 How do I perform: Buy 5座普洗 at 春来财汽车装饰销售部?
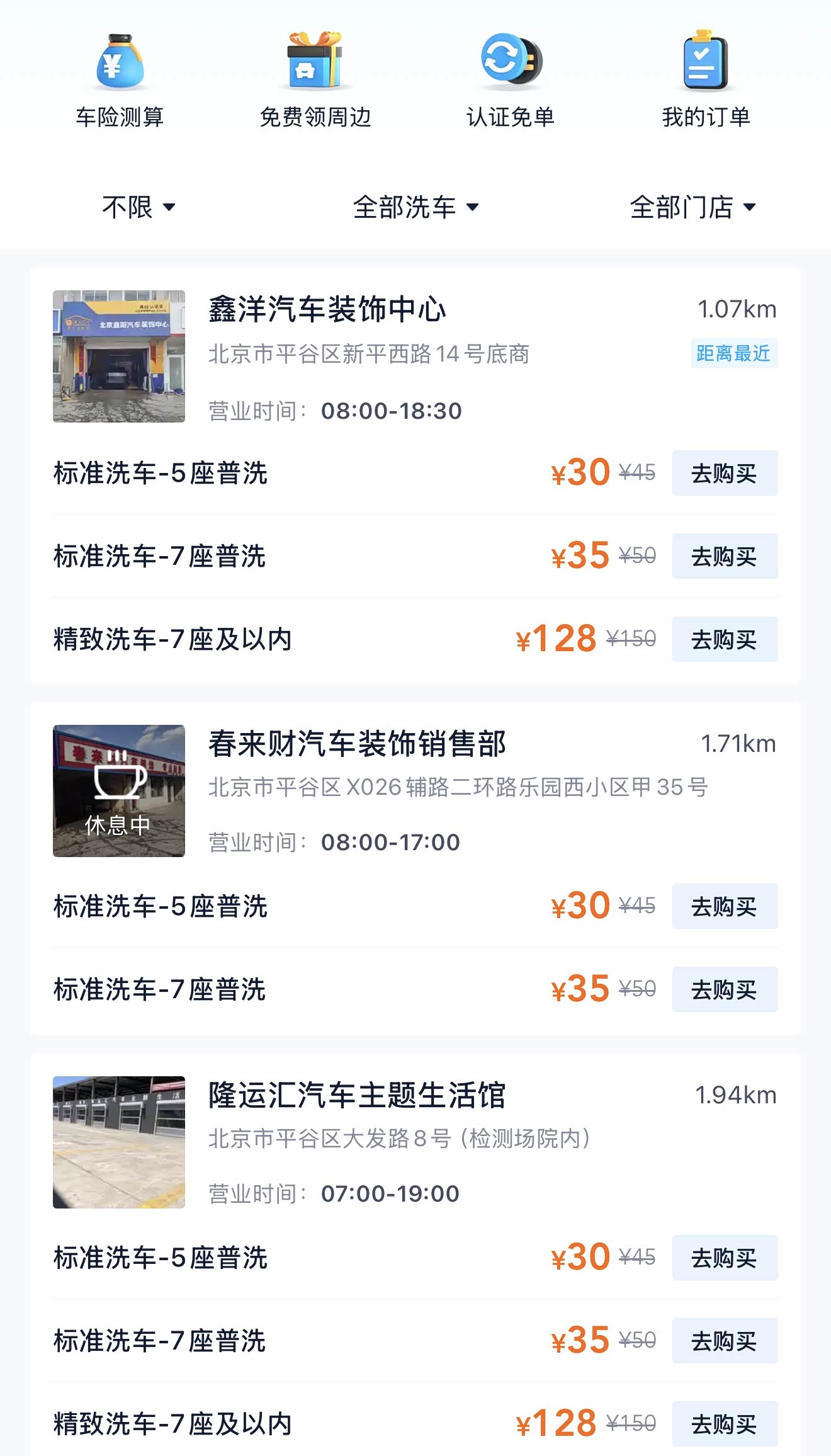(725, 907)
